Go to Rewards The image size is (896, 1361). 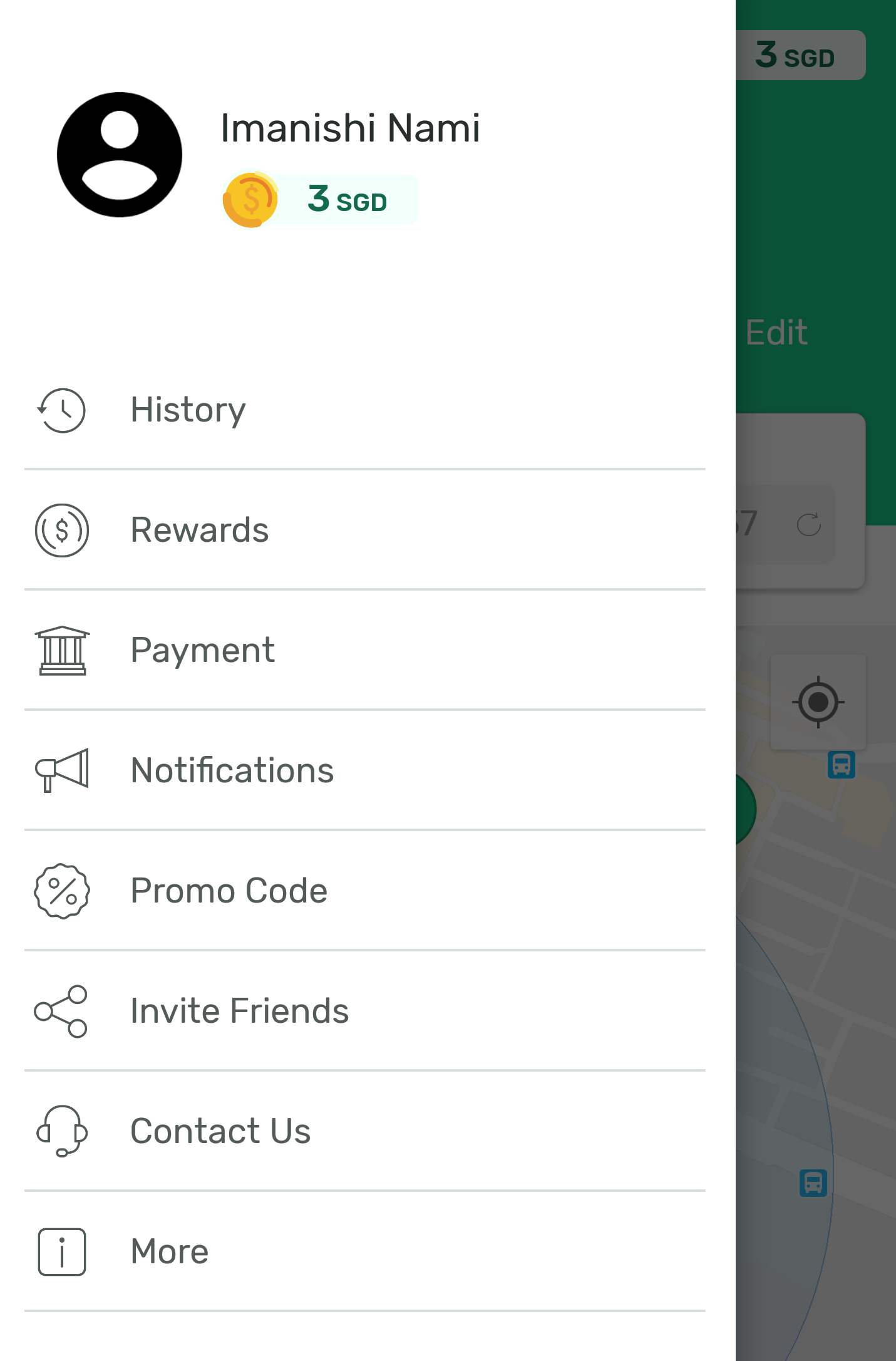199,530
